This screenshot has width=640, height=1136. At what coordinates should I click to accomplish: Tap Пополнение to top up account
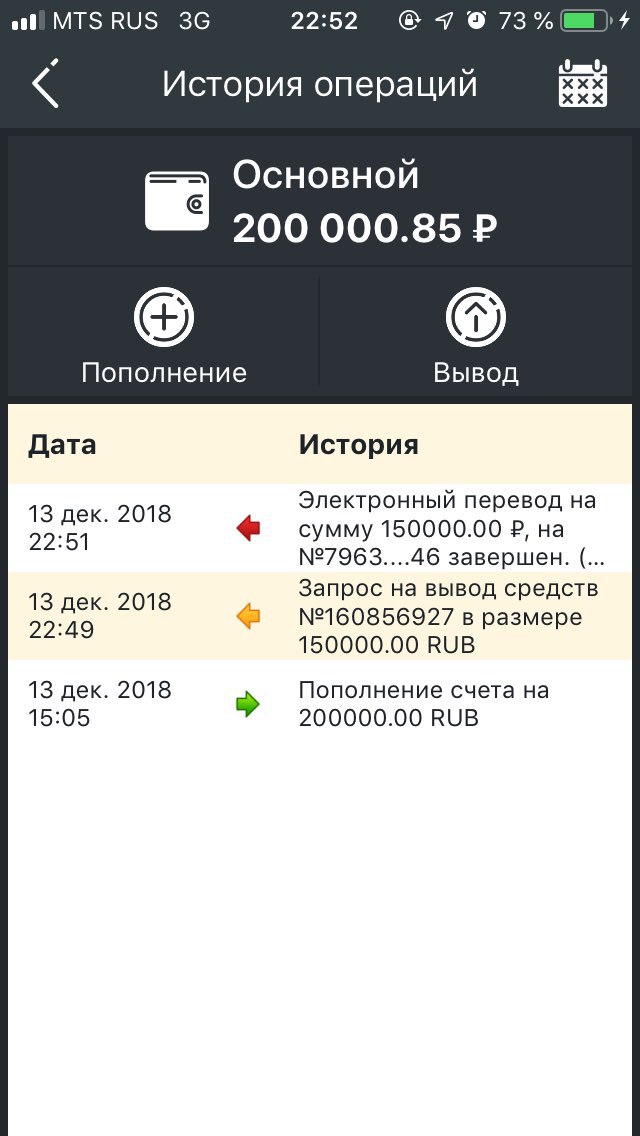(x=164, y=335)
